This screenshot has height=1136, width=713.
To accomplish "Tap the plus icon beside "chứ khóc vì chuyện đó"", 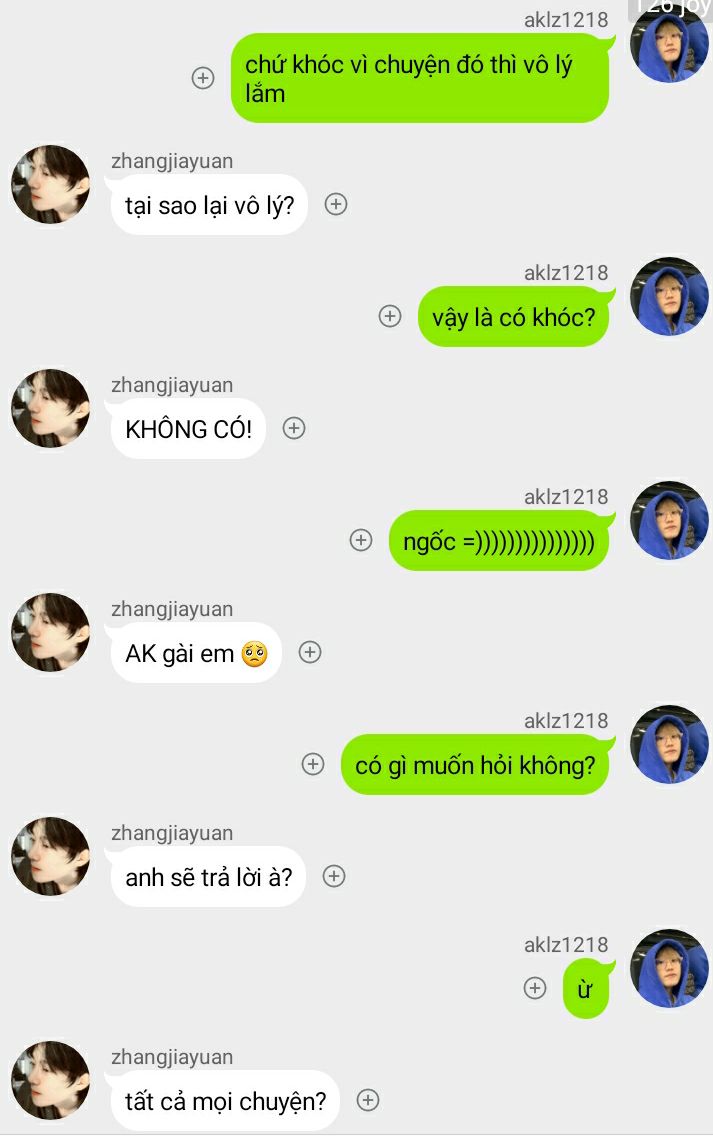I will point(203,78).
